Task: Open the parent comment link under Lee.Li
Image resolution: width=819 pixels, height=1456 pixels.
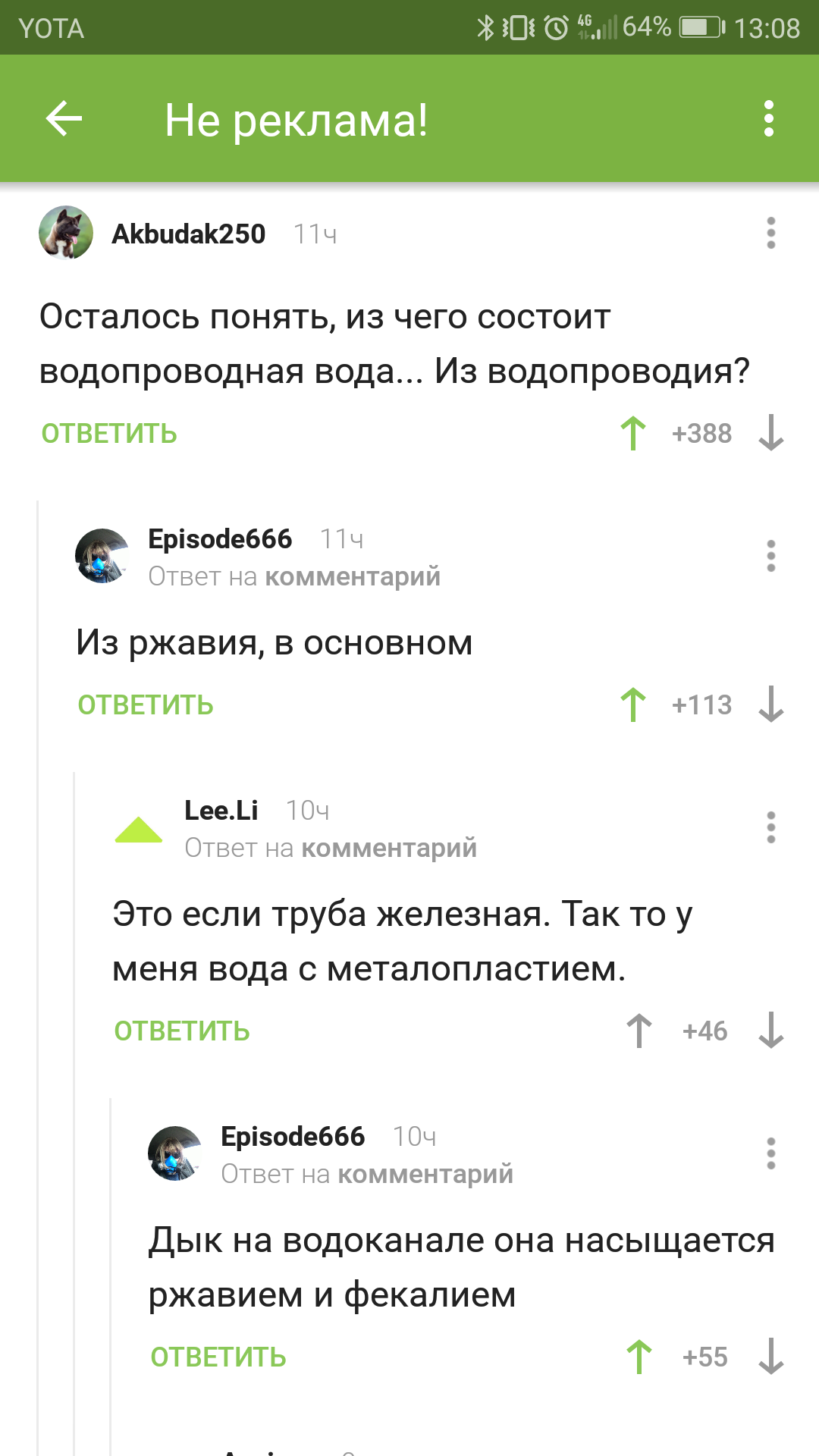Action: click(389, 848)
